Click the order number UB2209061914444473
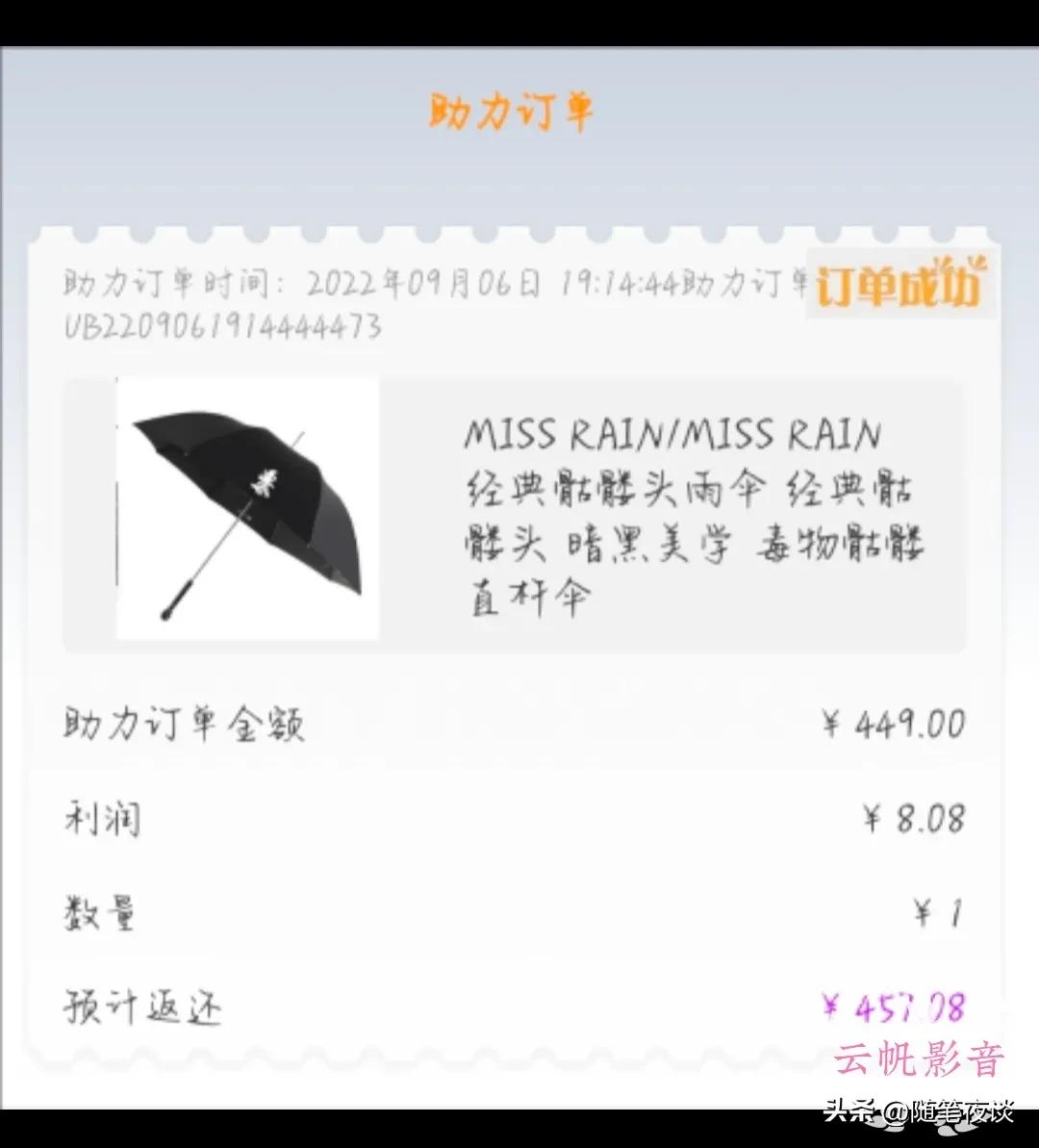 pyautogui.click(x=219, y=330)
